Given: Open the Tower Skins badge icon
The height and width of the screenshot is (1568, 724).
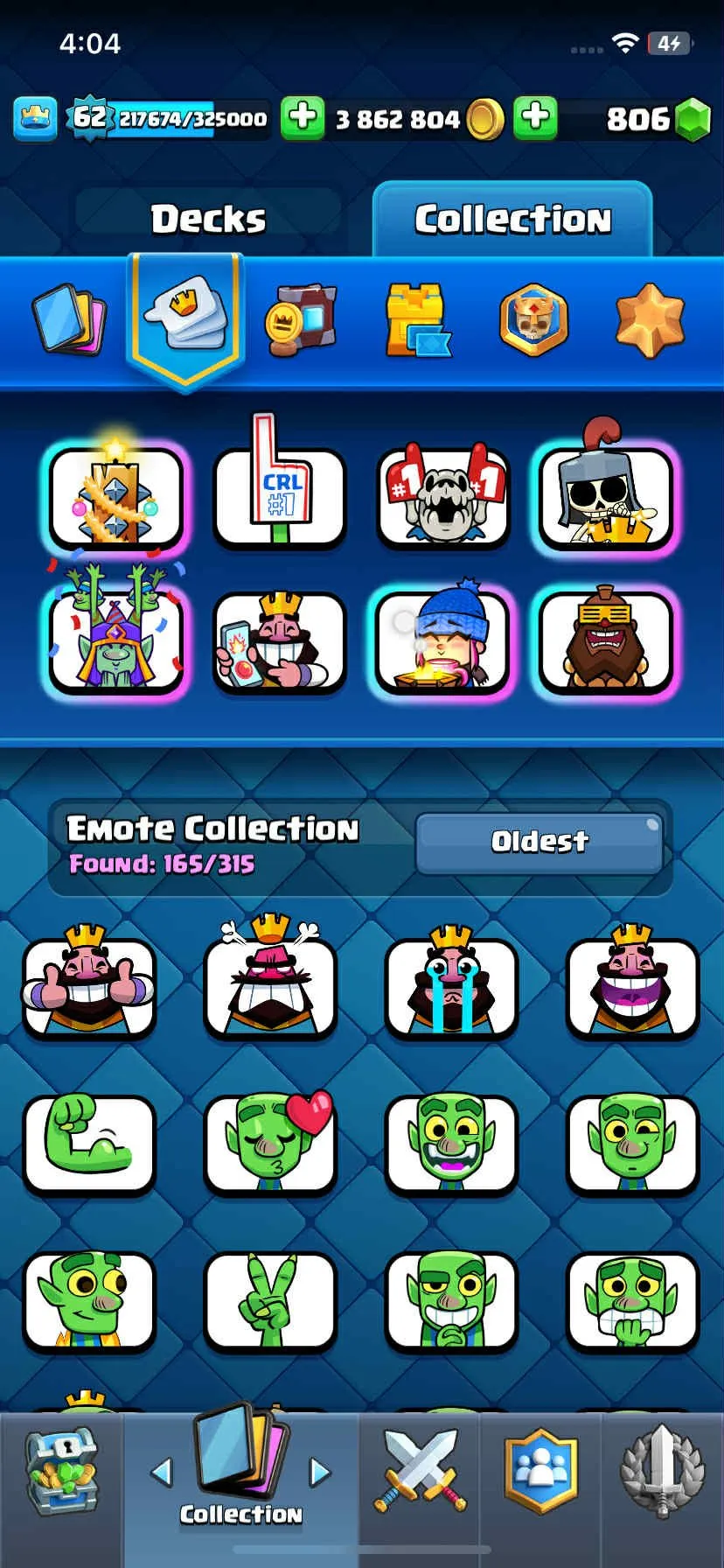Looking at the screenshot, I should (x=535, y=319).
